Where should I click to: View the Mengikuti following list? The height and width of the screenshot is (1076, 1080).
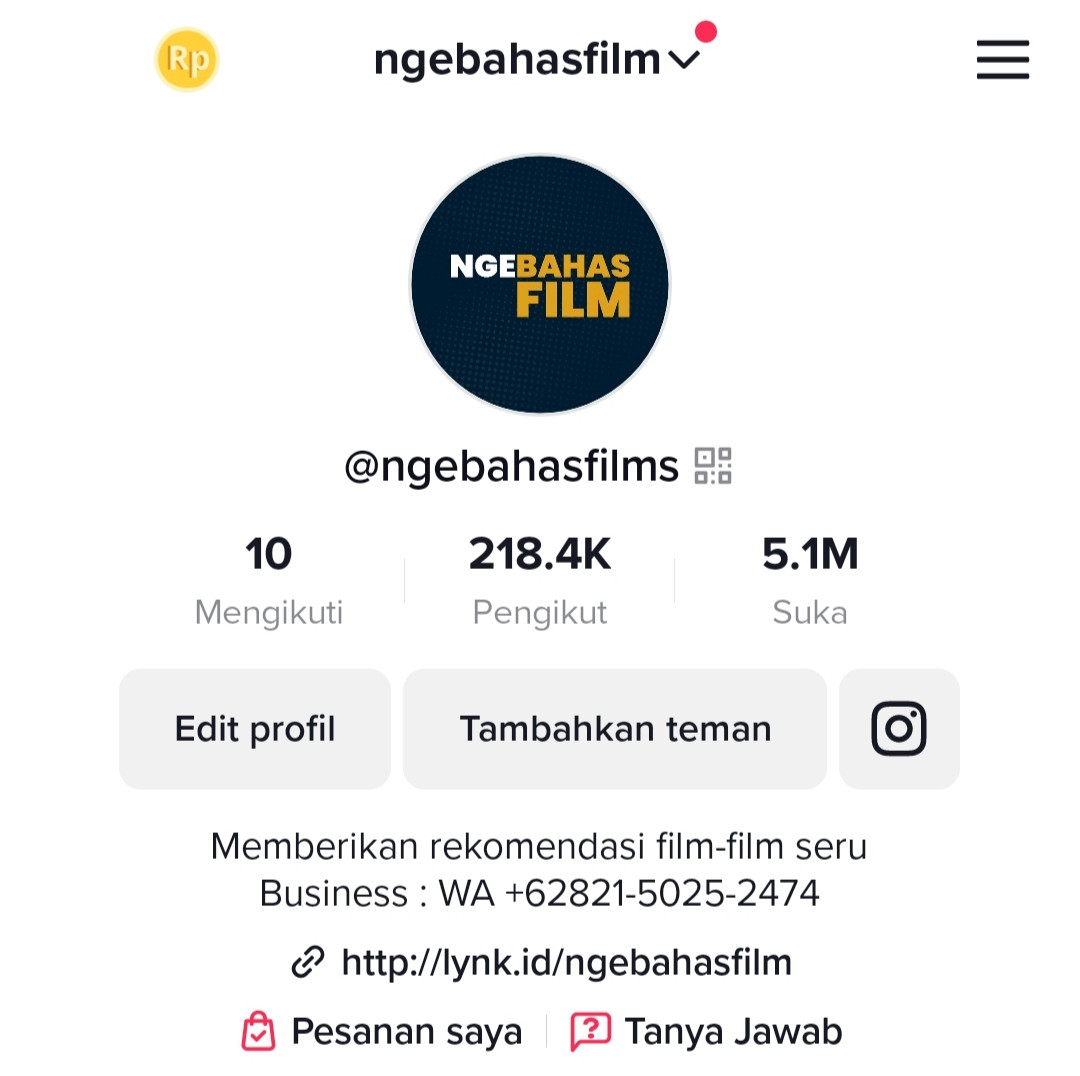pos(268,580)
